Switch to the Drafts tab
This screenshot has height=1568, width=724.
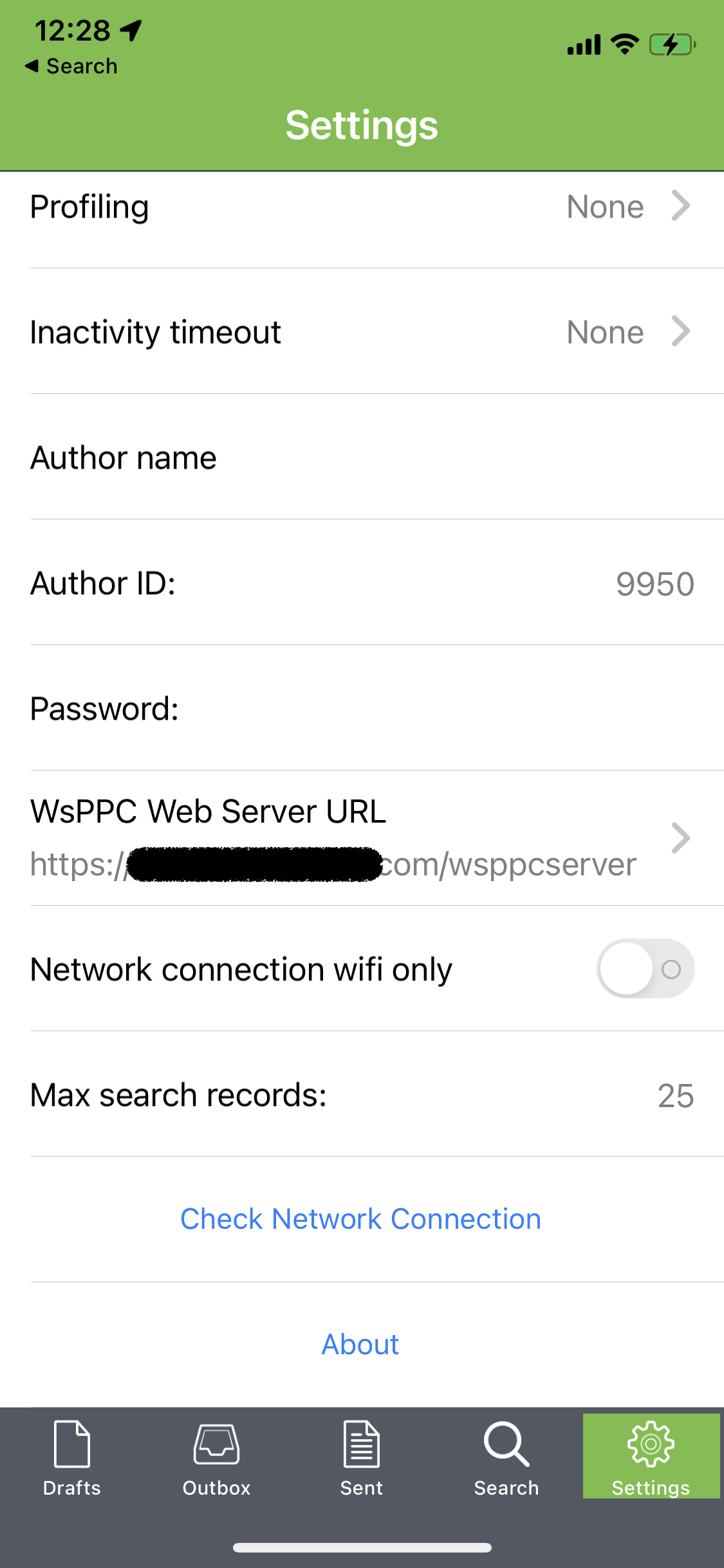point(72,1457)
